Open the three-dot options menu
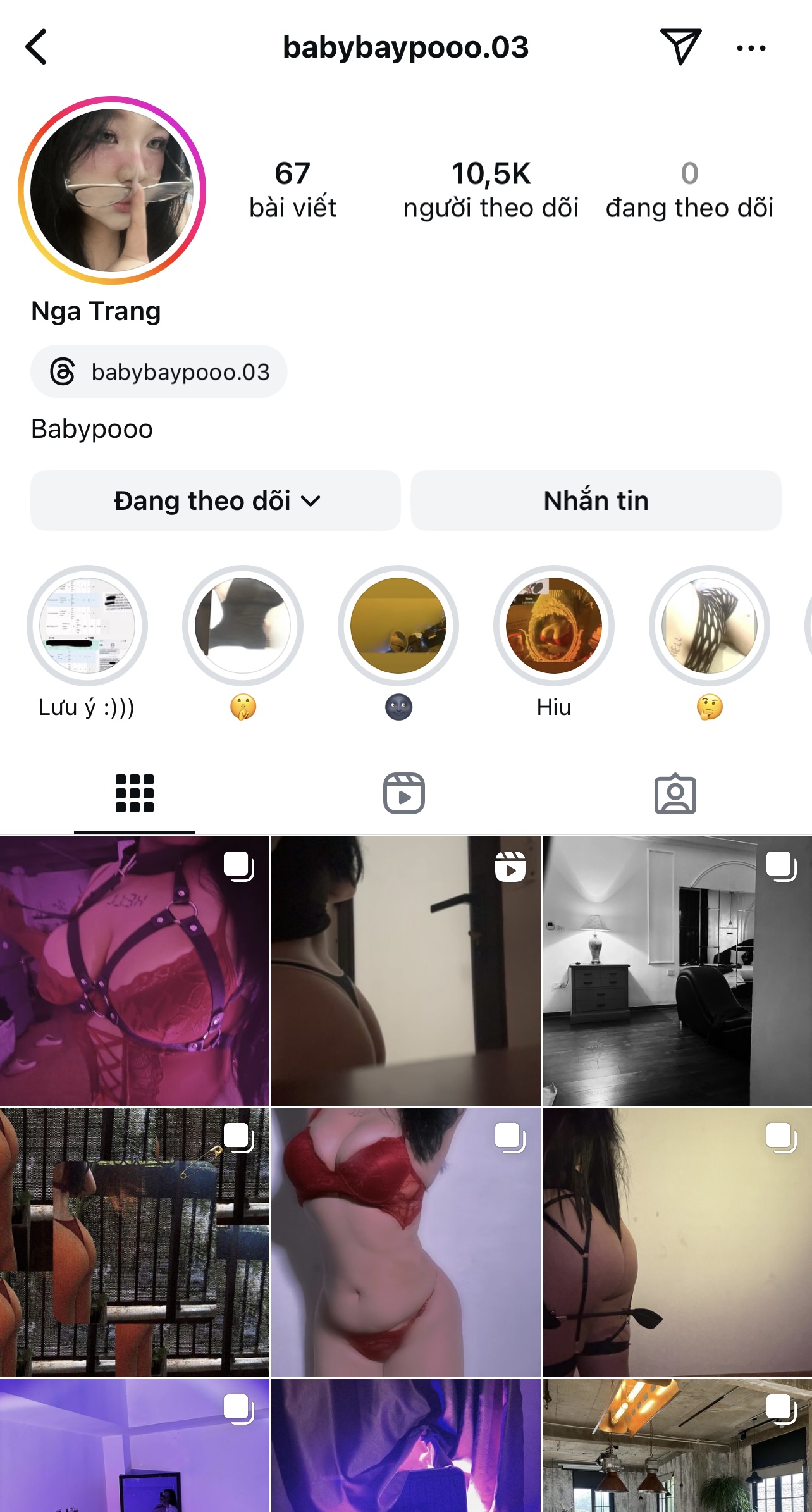 [751, 48]
